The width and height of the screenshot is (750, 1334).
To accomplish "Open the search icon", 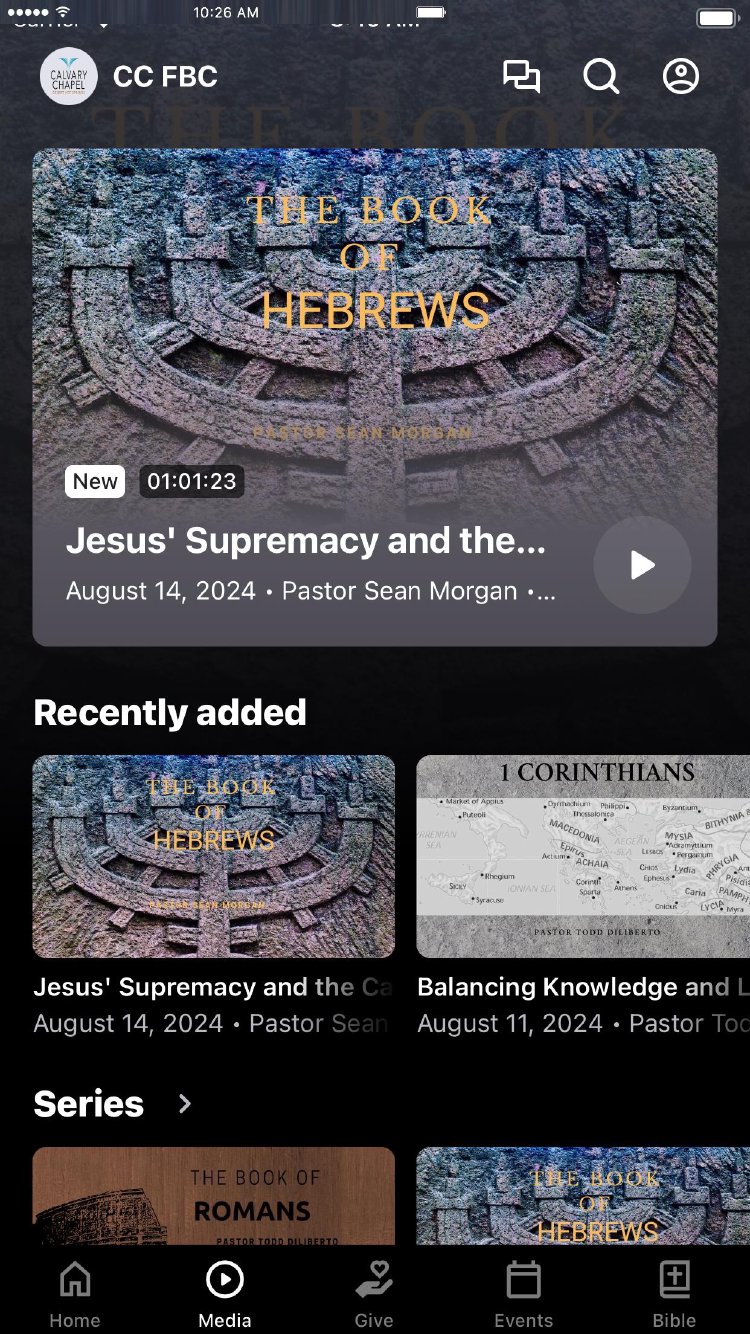I will pyautogui.click(x=601, y=77).
